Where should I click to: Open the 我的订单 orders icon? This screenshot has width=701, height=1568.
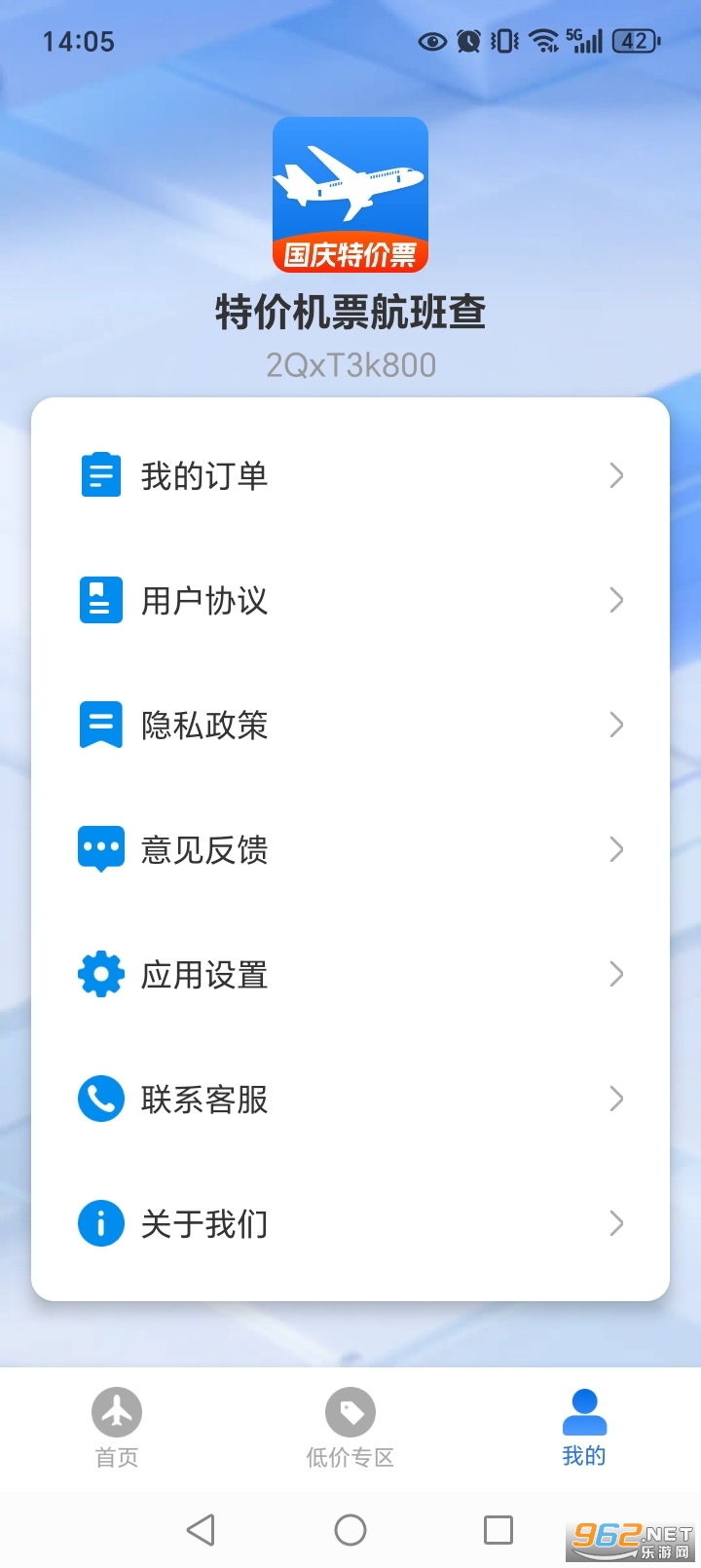99,474
